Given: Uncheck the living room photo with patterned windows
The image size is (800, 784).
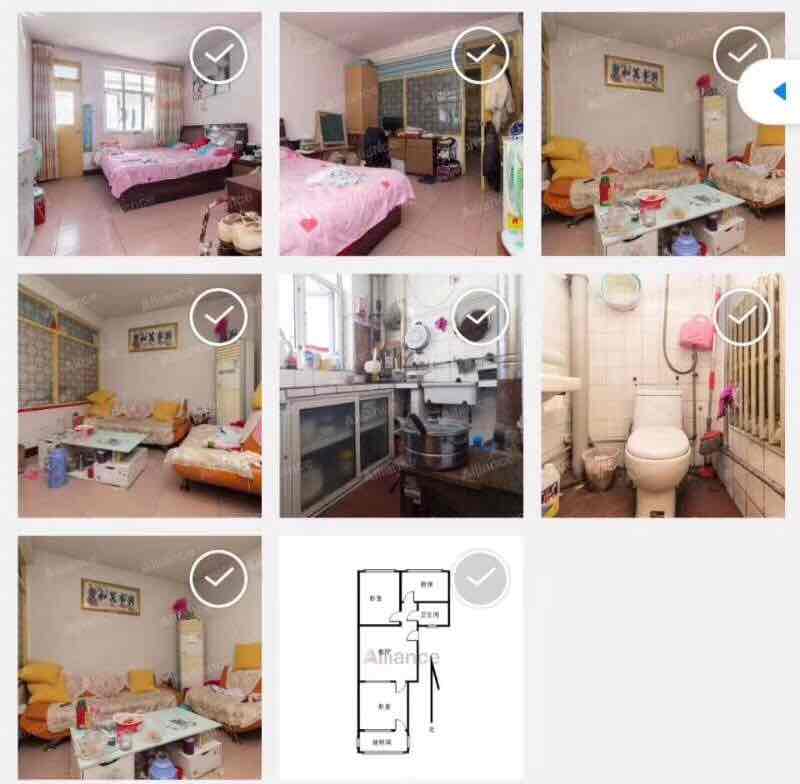Looking at the screenshot, I should pos(218,317).
